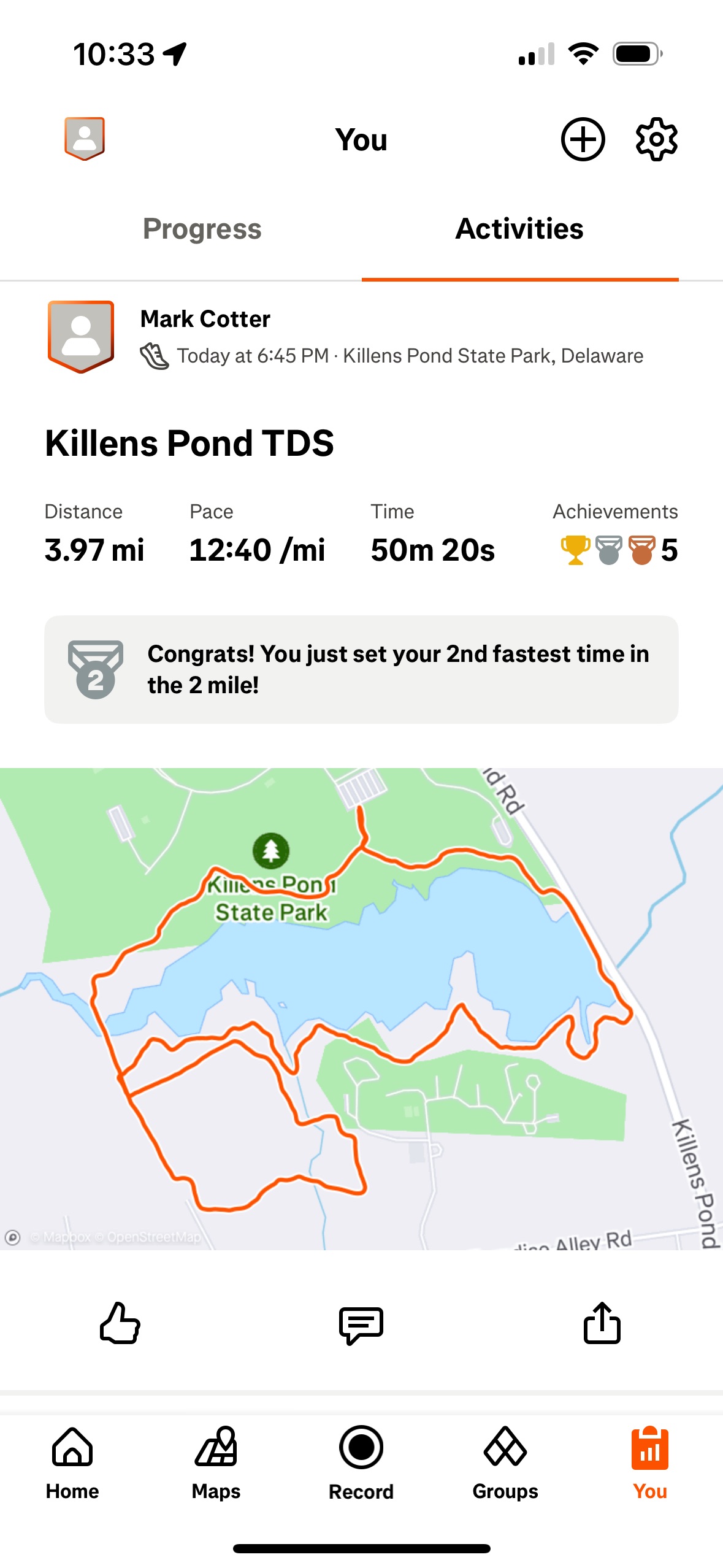This screenshot has width=723, height=1568.
Task: Share the Killens Pond TDS activity
Action: [602, 1323]
